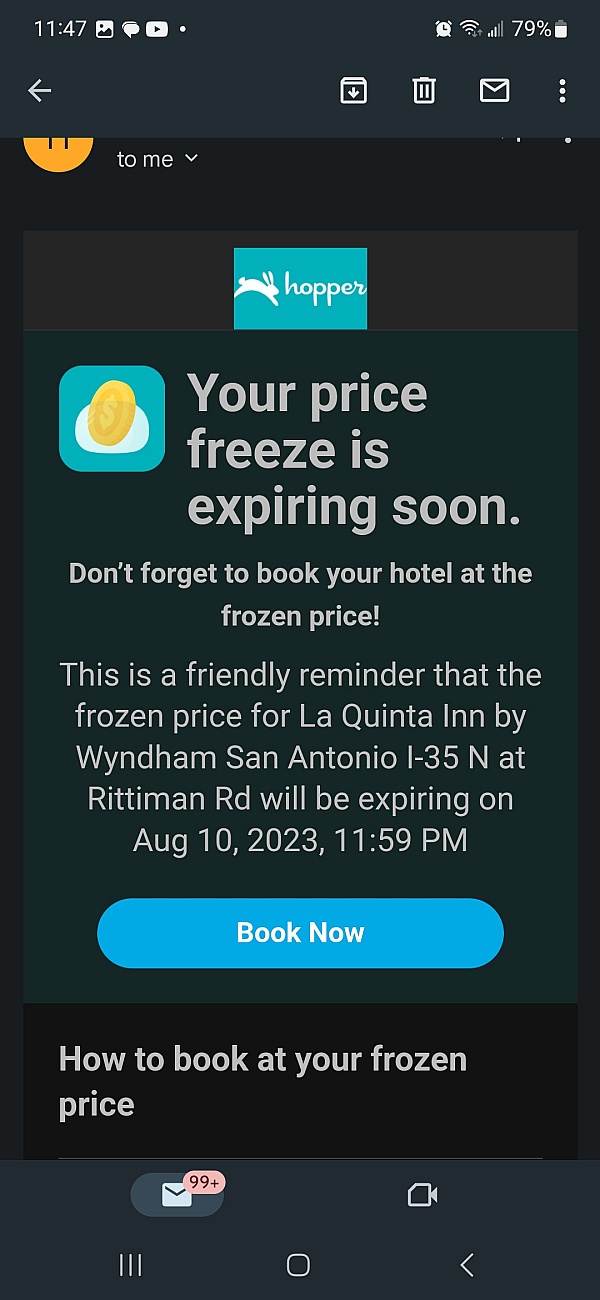Switch to the Mail tab

[x=177, y=1194]
